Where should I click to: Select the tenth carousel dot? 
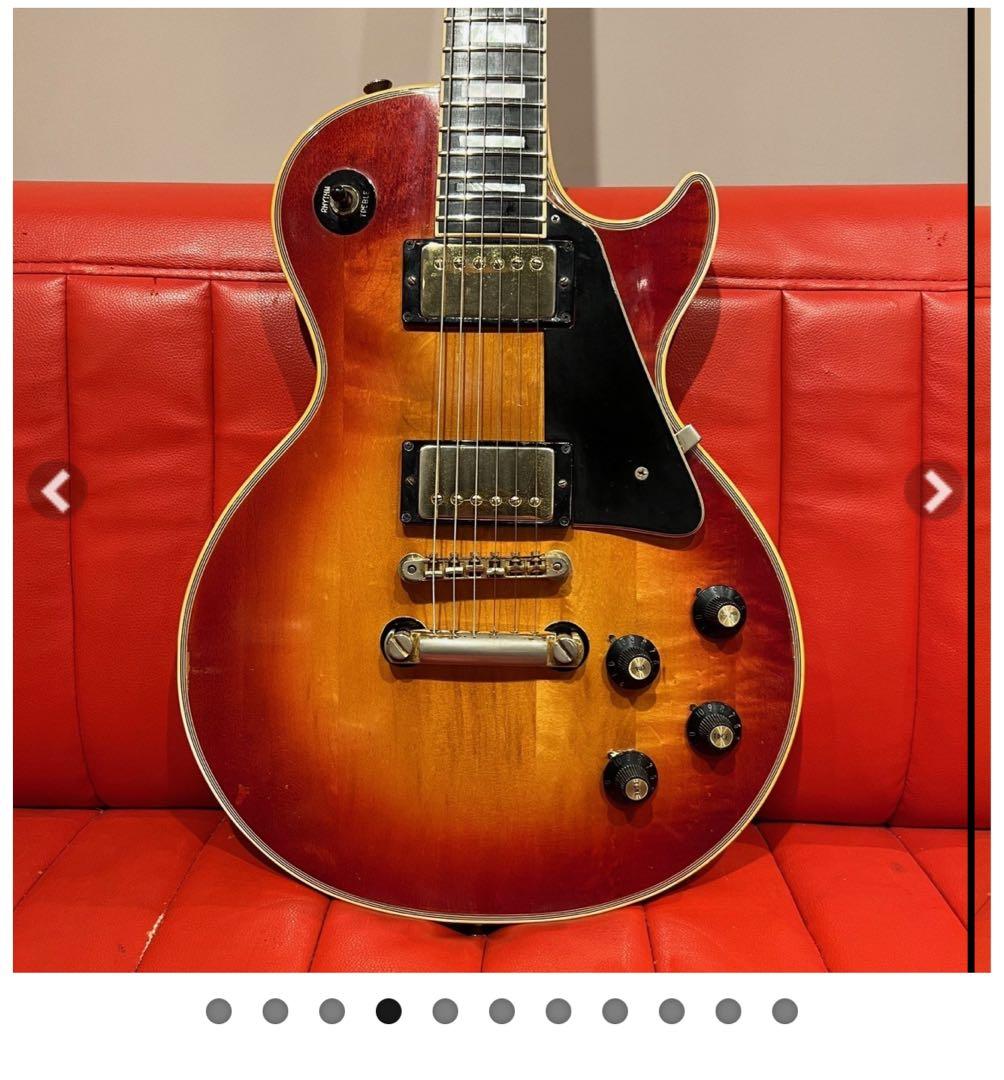point(728,1011)
